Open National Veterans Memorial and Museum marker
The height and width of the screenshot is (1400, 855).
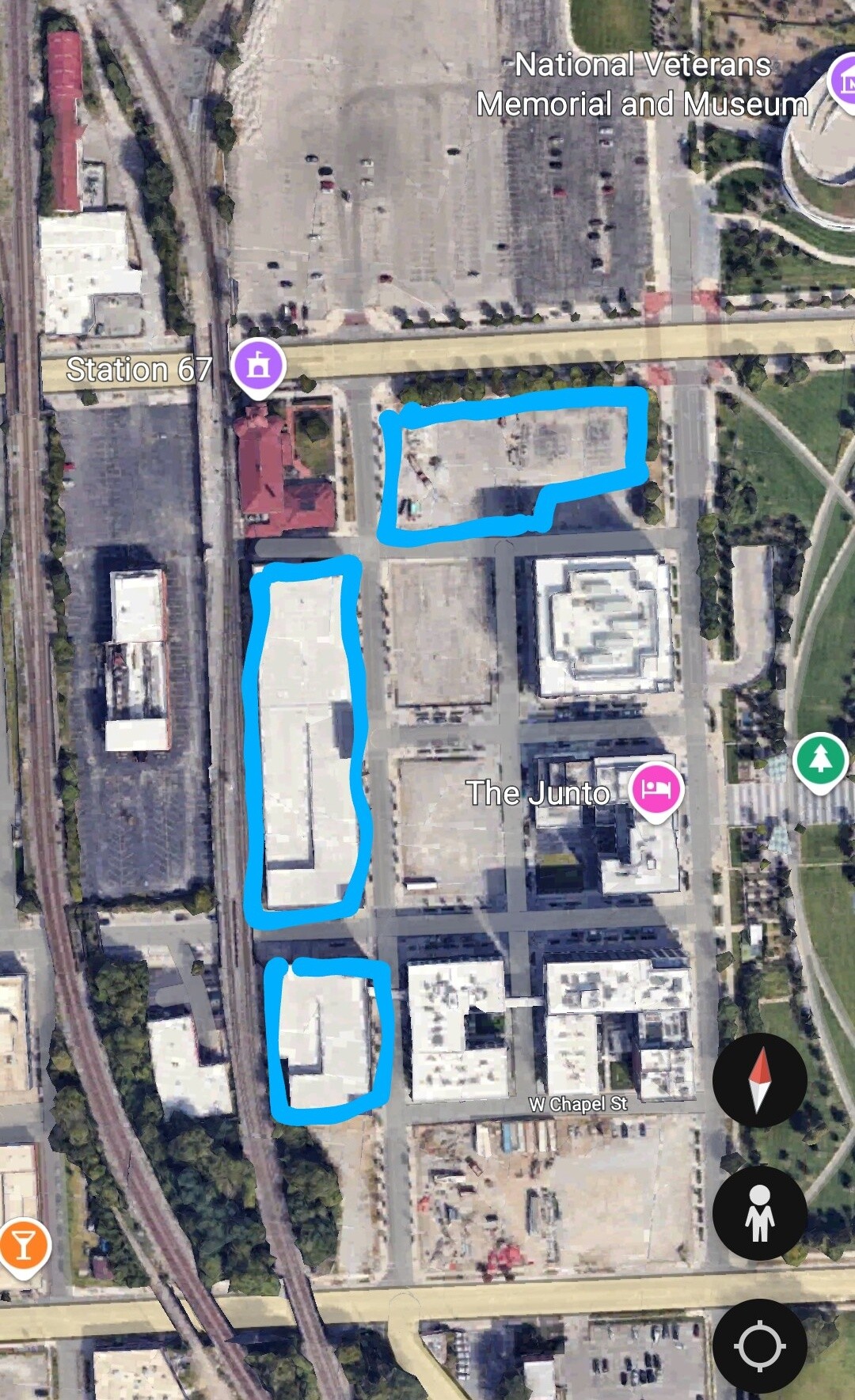click(x=842, y=82)
